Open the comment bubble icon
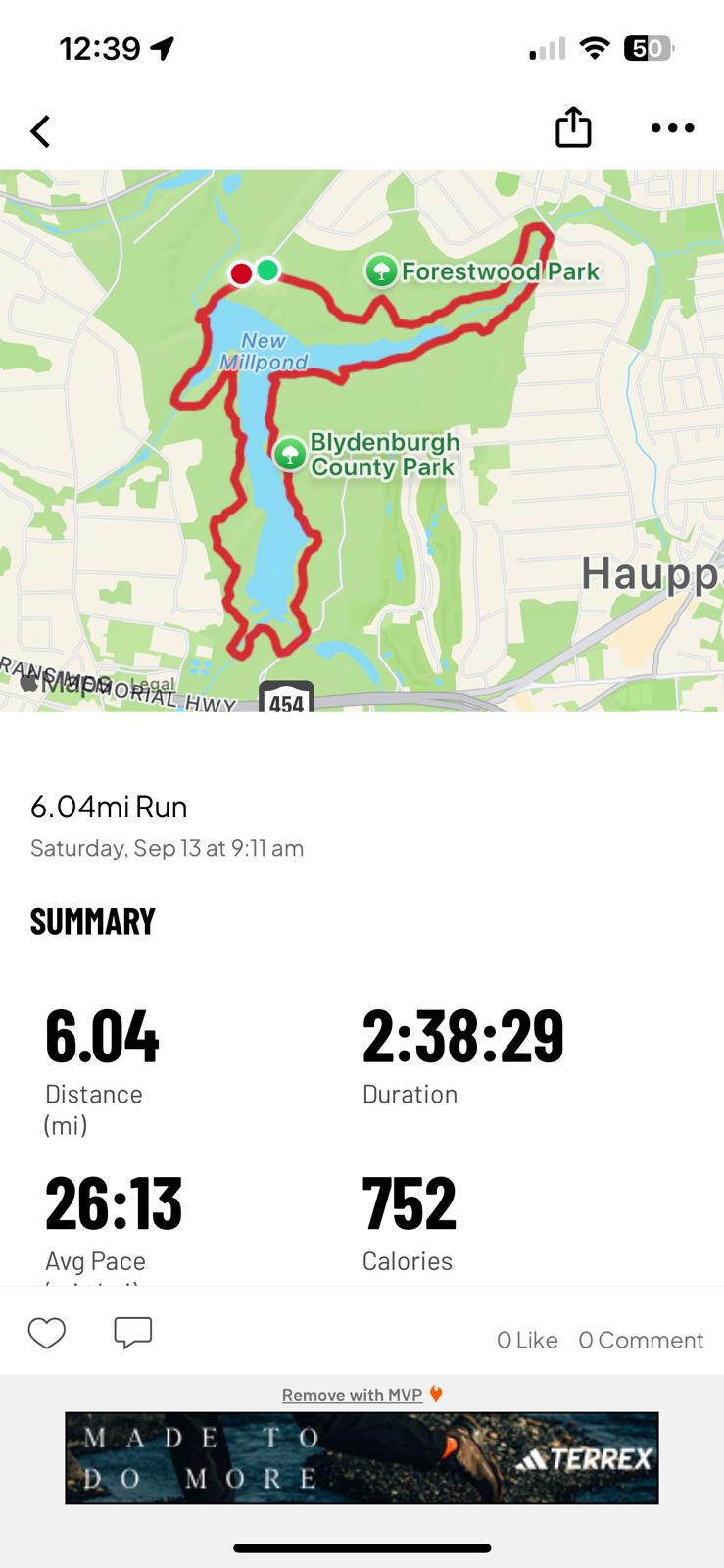This screenshot has height=1568, width=724. tap(132, 1333)
